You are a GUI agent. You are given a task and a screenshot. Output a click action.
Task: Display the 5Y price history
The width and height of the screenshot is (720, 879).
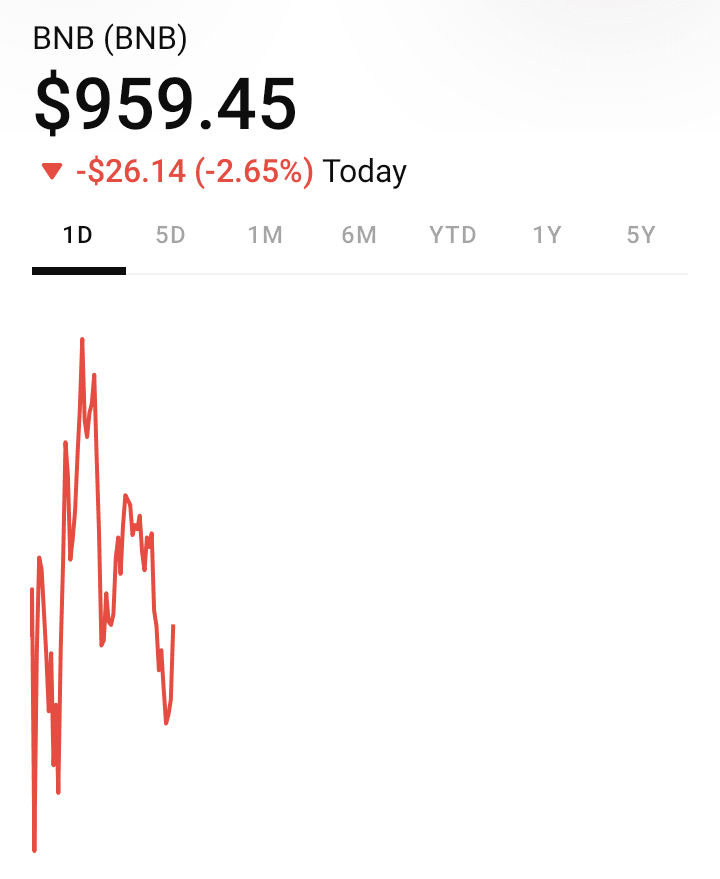tap(641, 236)
